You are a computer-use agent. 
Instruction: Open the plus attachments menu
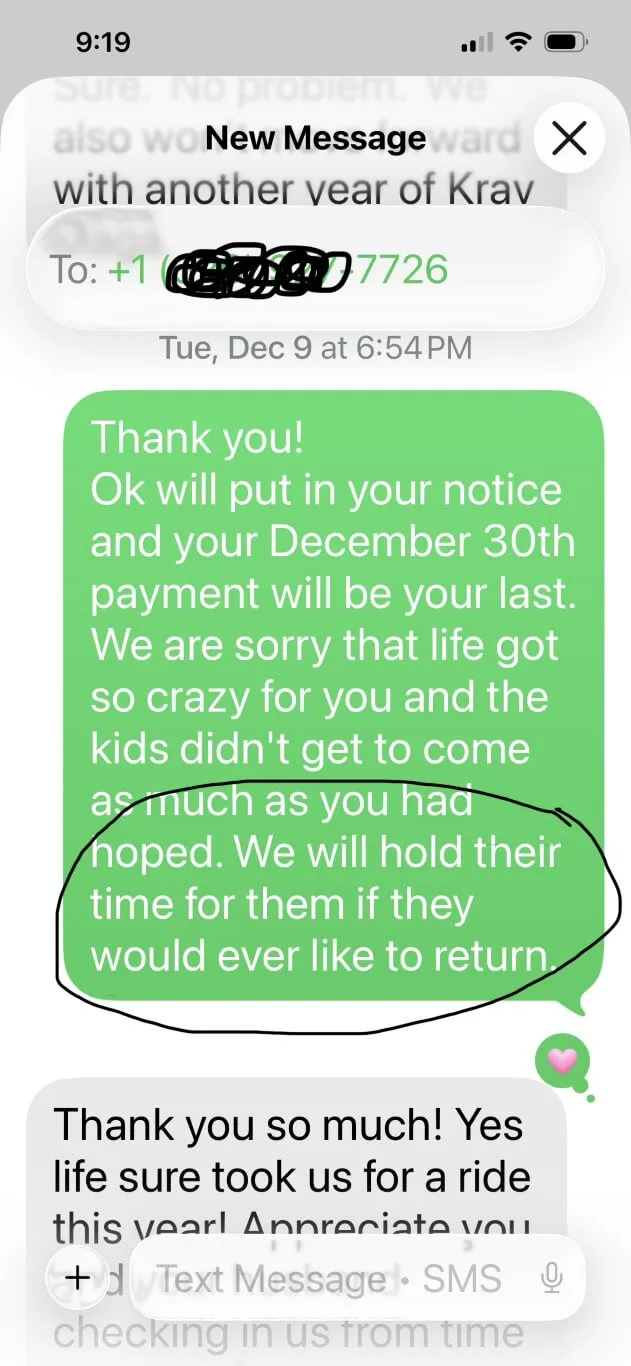point(77,1277)
